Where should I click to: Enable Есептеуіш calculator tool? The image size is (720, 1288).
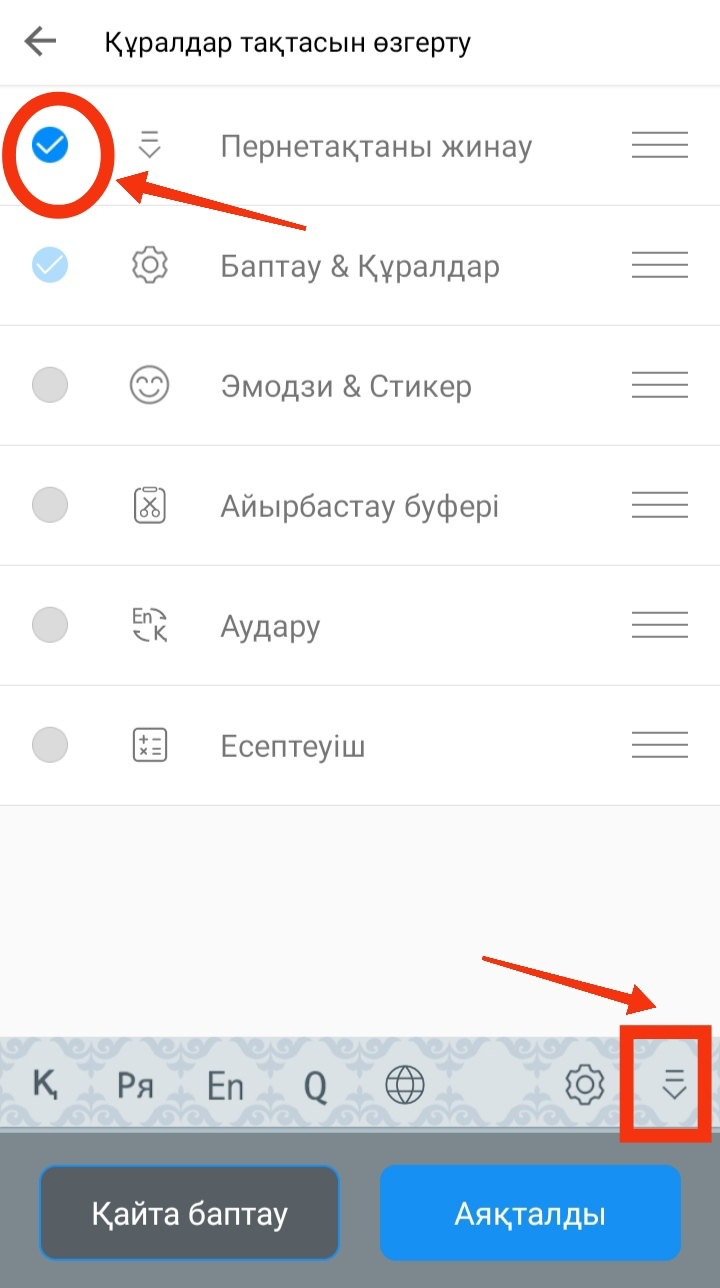[x=50, y=745]
